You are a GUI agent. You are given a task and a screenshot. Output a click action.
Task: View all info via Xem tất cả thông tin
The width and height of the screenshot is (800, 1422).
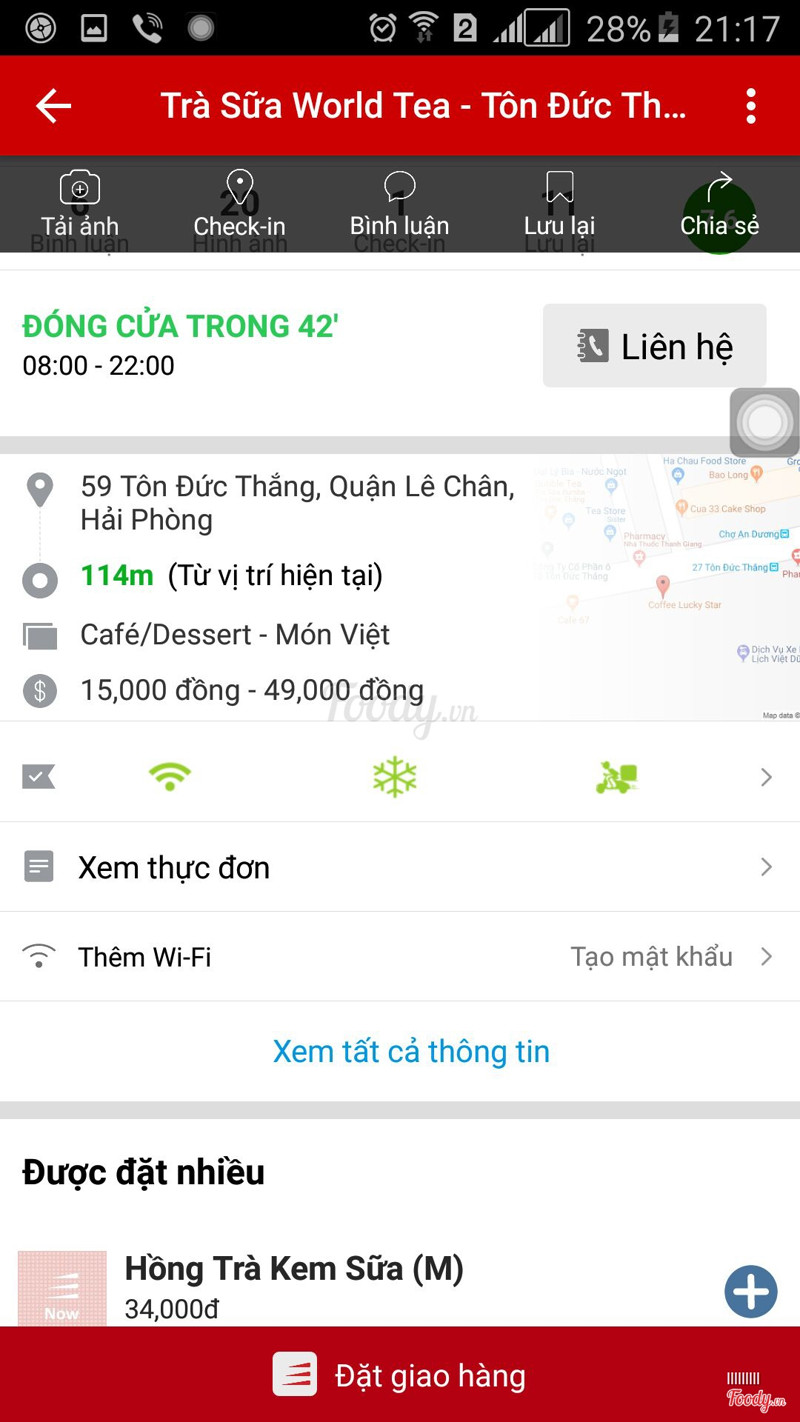tap(411, 1051)
